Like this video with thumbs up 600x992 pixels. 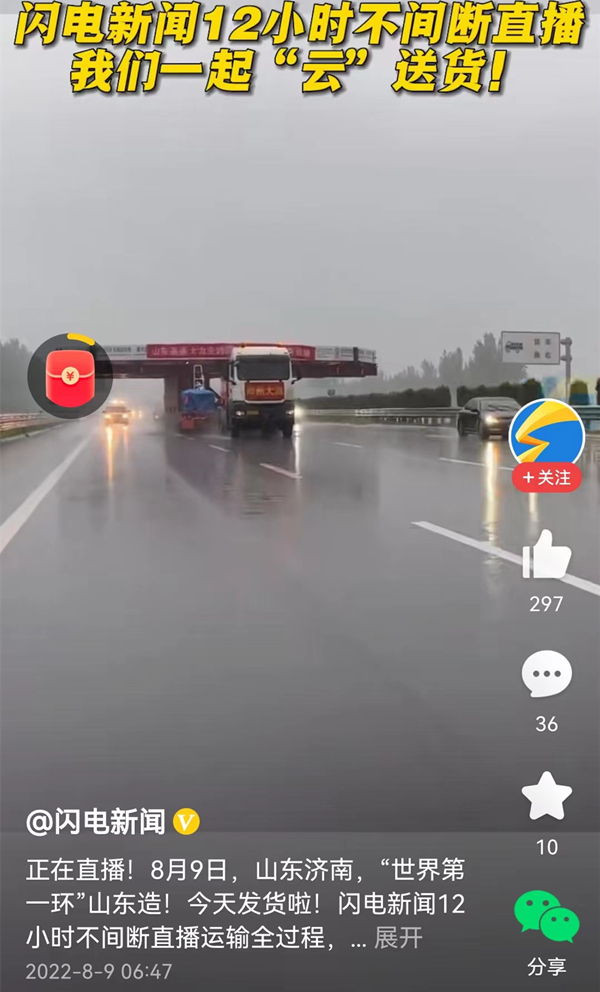pos(546,555)
